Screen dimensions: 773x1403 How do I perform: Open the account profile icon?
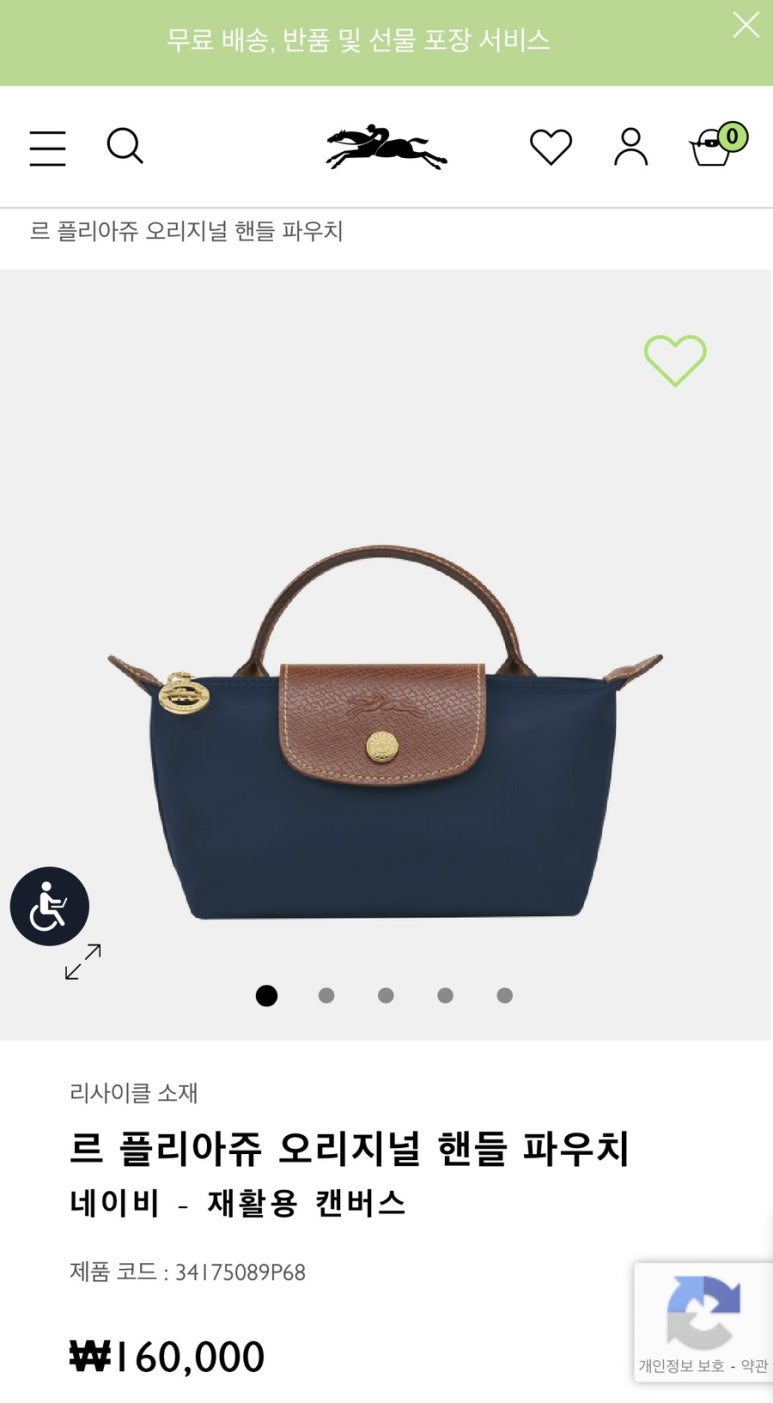click(630, 147)
